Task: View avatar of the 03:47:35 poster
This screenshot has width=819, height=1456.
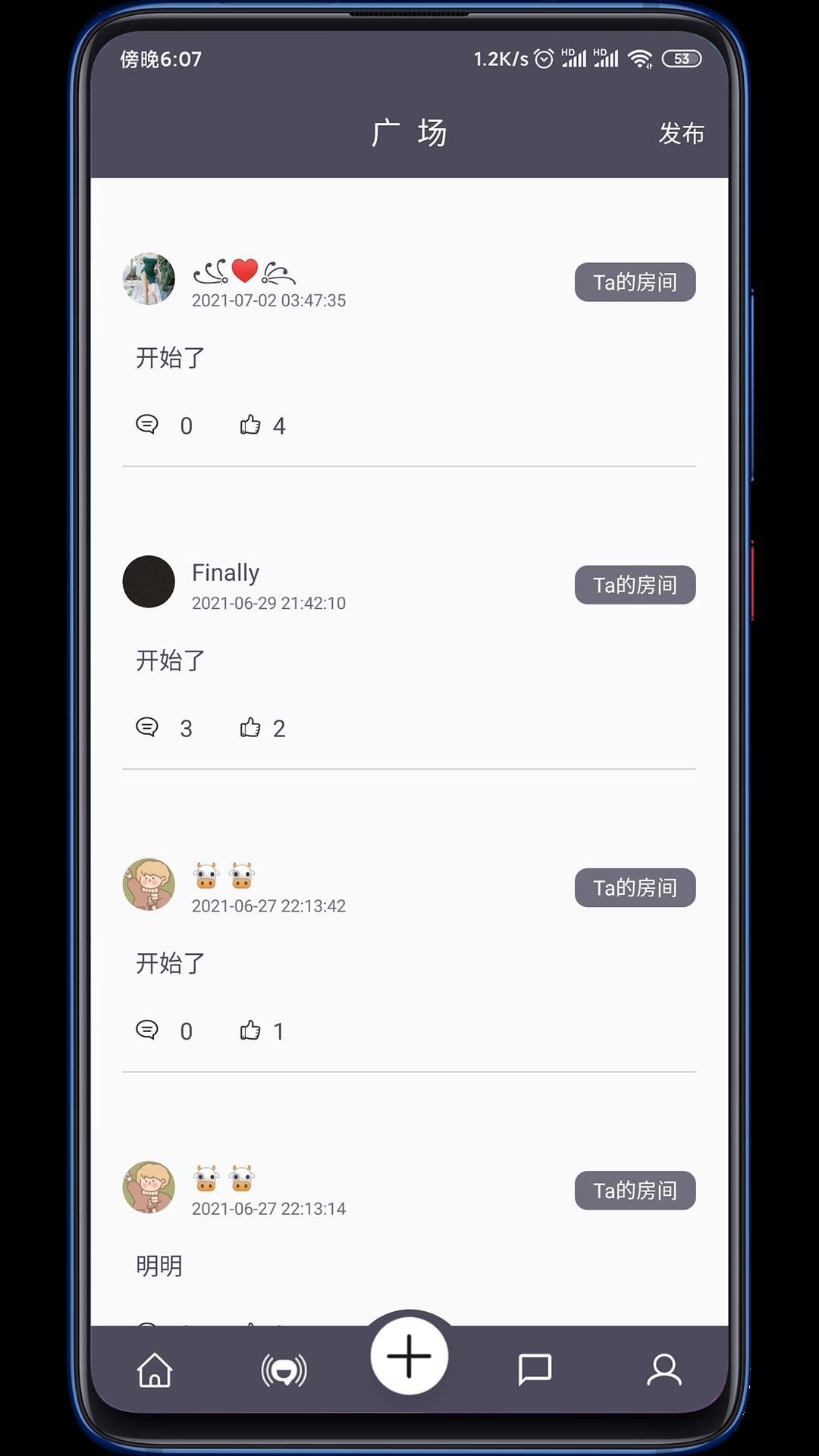Action: pyautogui.click(x=149, y=279)
